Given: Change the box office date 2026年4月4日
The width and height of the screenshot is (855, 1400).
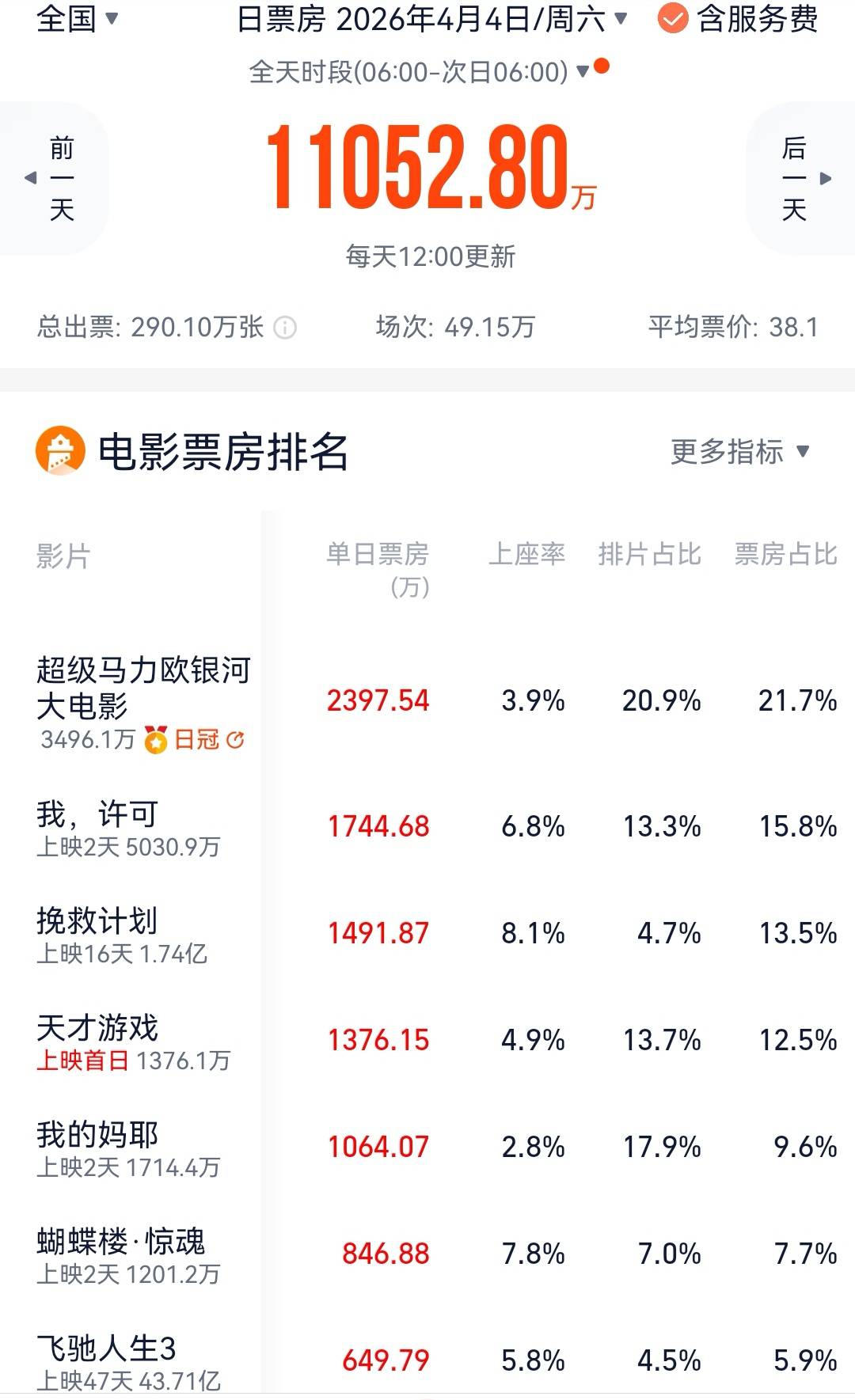Looking at the screenshot, I should [x=432, y=20].
